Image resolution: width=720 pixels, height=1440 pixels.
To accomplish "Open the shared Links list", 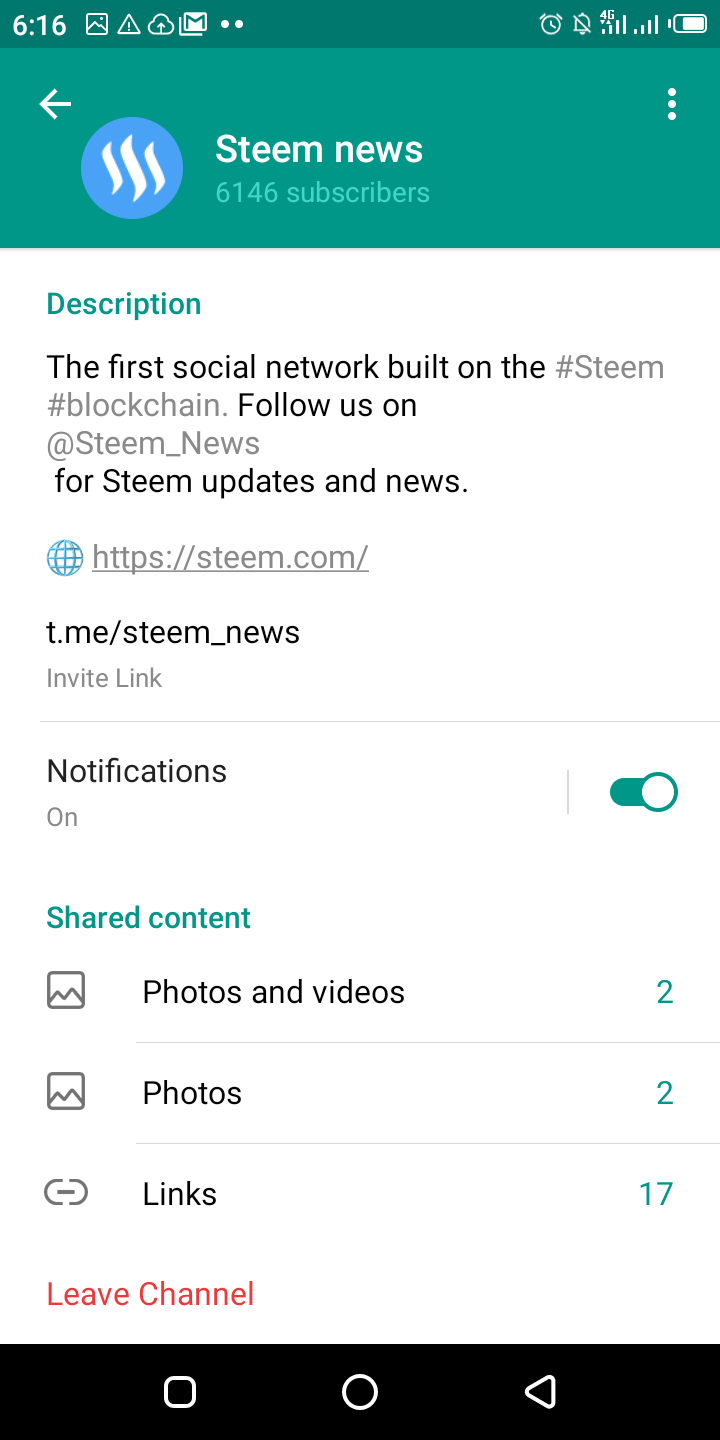I will pos(360,1194).
